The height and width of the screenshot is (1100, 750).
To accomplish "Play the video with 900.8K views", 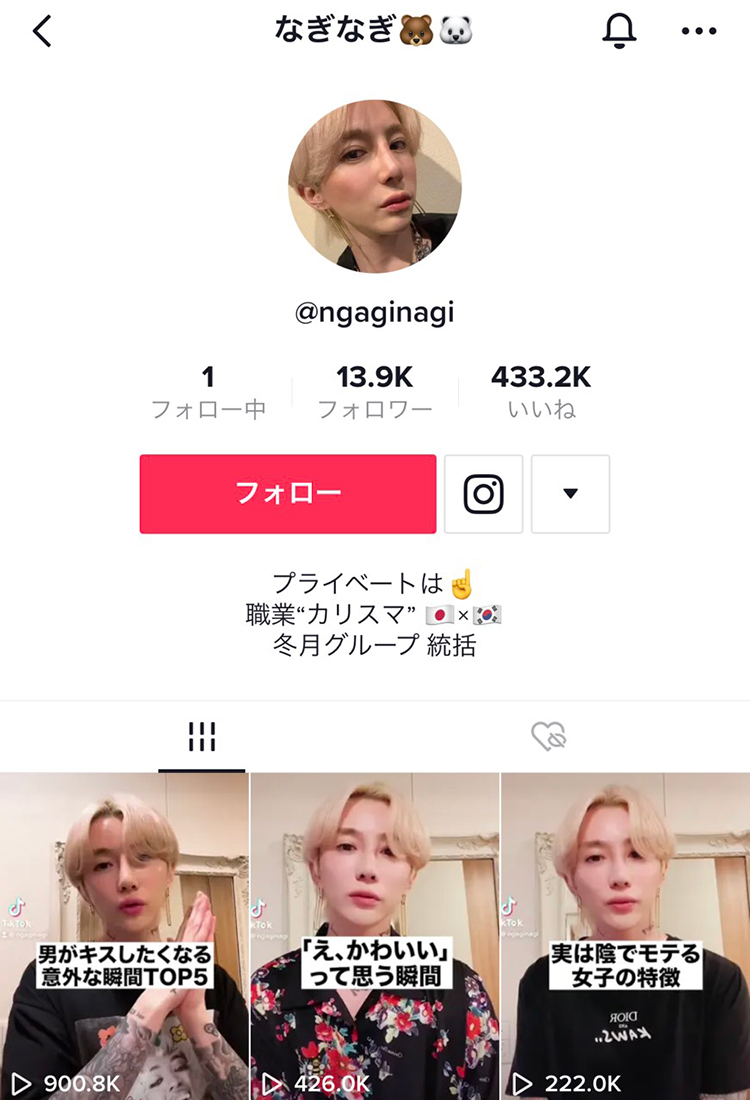I will click(124, 935).
